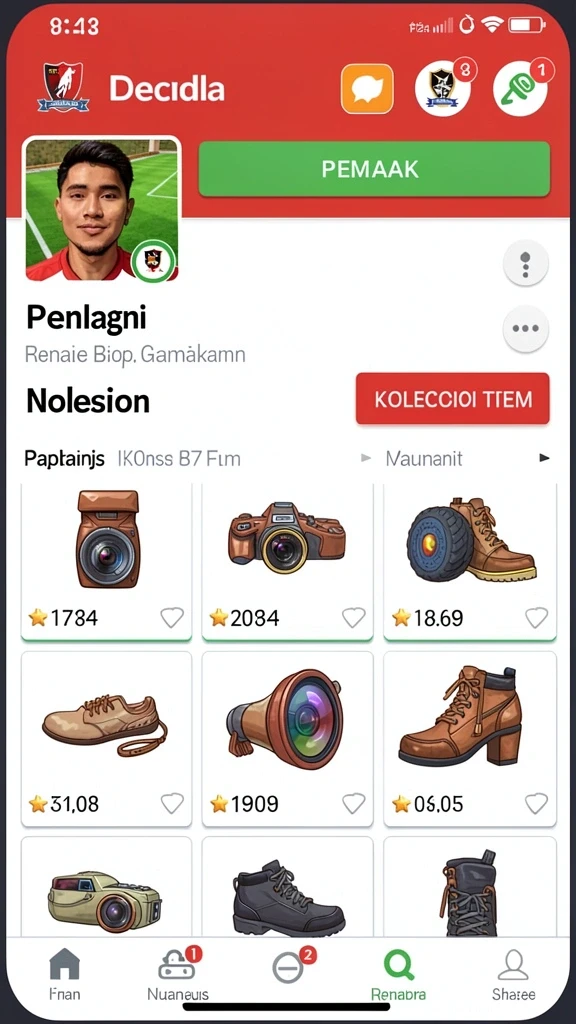Switch to the Paptainjs tab
Viewport: 576px width, 1024px height.
coord(64,458)
